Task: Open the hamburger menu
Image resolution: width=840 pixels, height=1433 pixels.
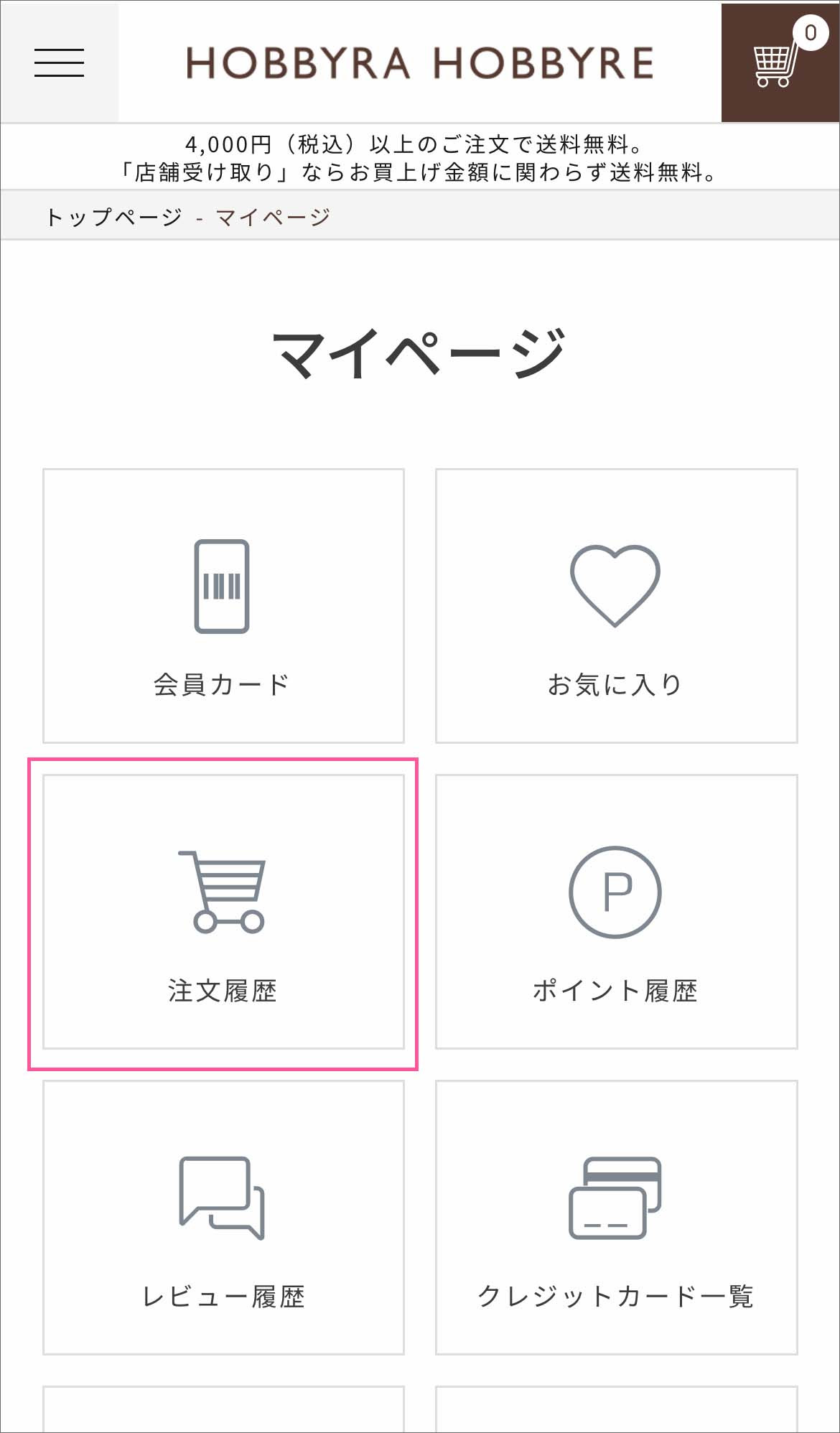Action: pos(59,62)
